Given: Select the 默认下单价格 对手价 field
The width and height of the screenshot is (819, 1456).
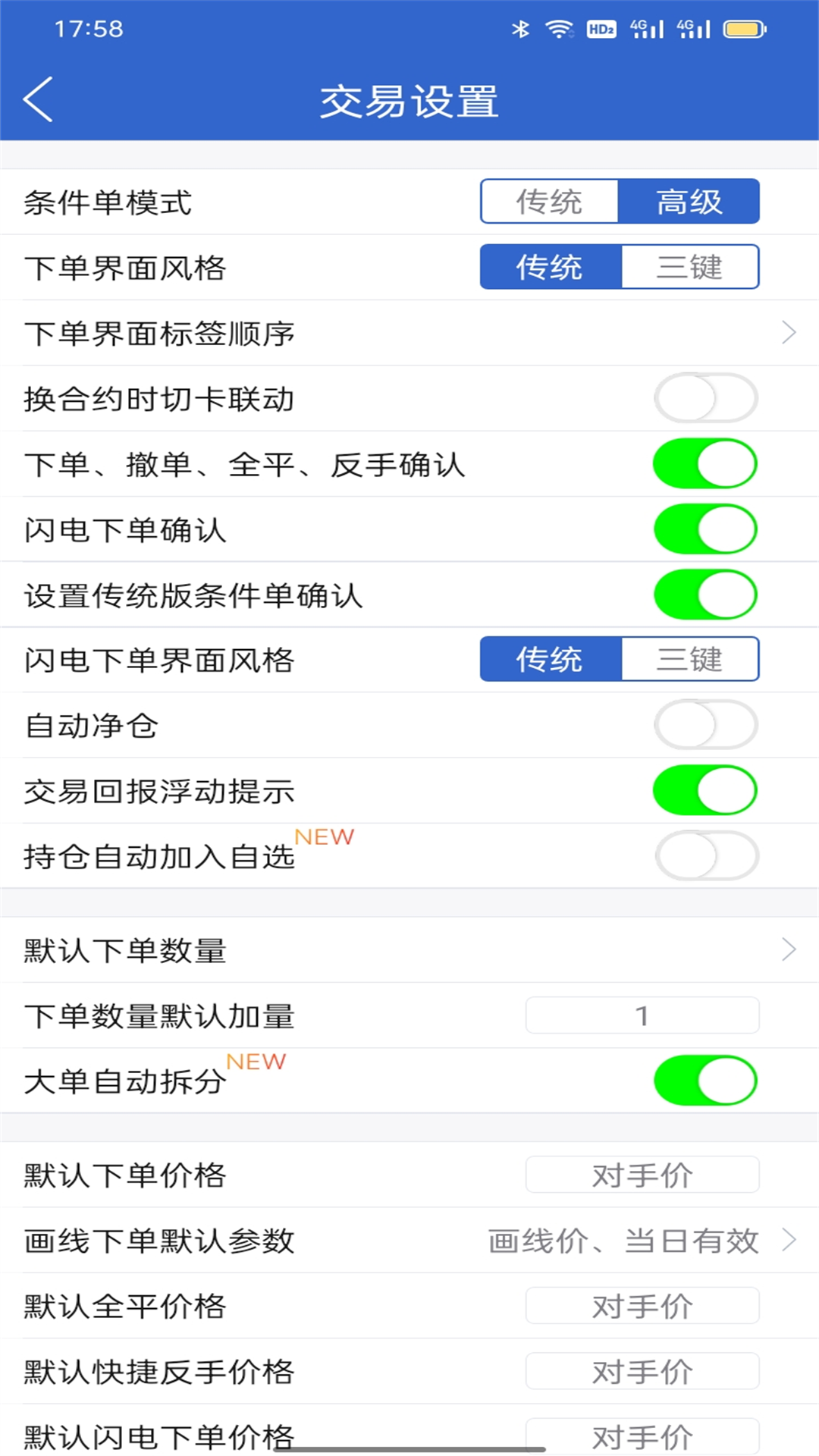Looking at the screenshot, I should click(642, 1175).
